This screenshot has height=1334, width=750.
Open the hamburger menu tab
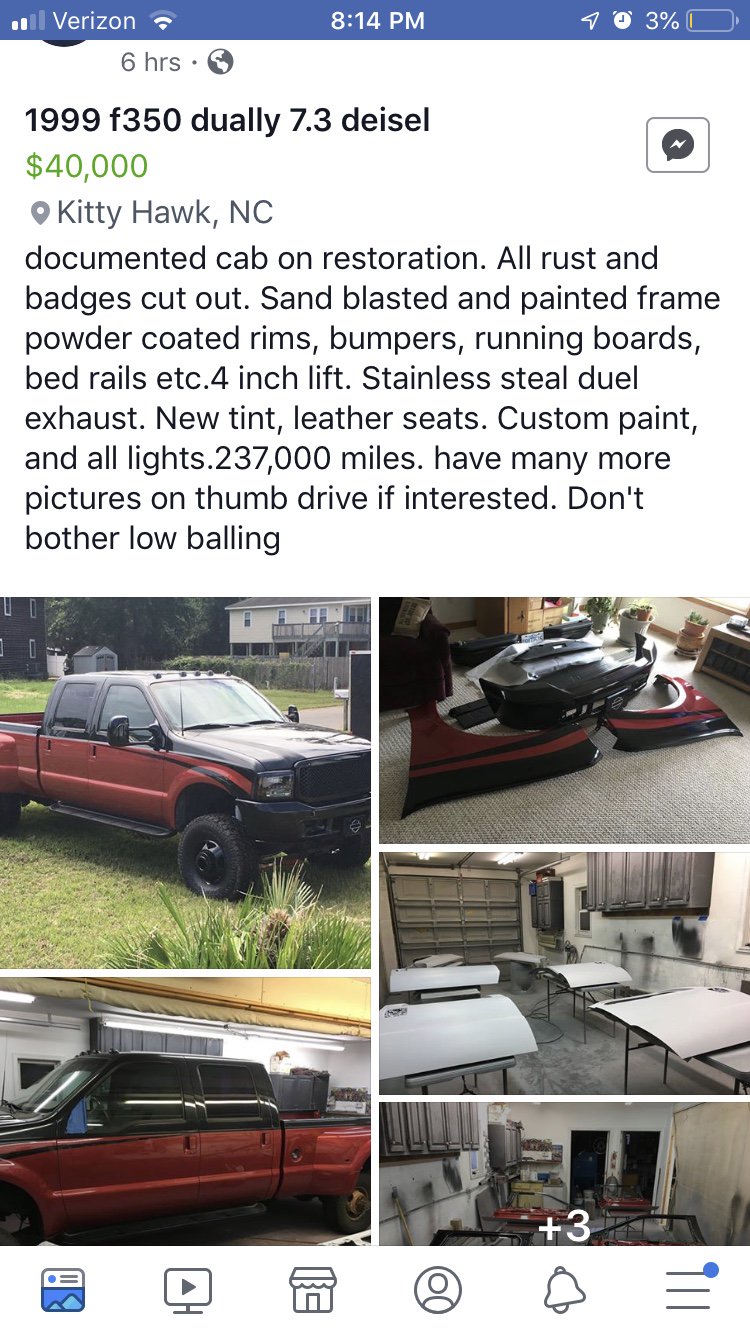pyautogui.click(x=688, y=1290)
